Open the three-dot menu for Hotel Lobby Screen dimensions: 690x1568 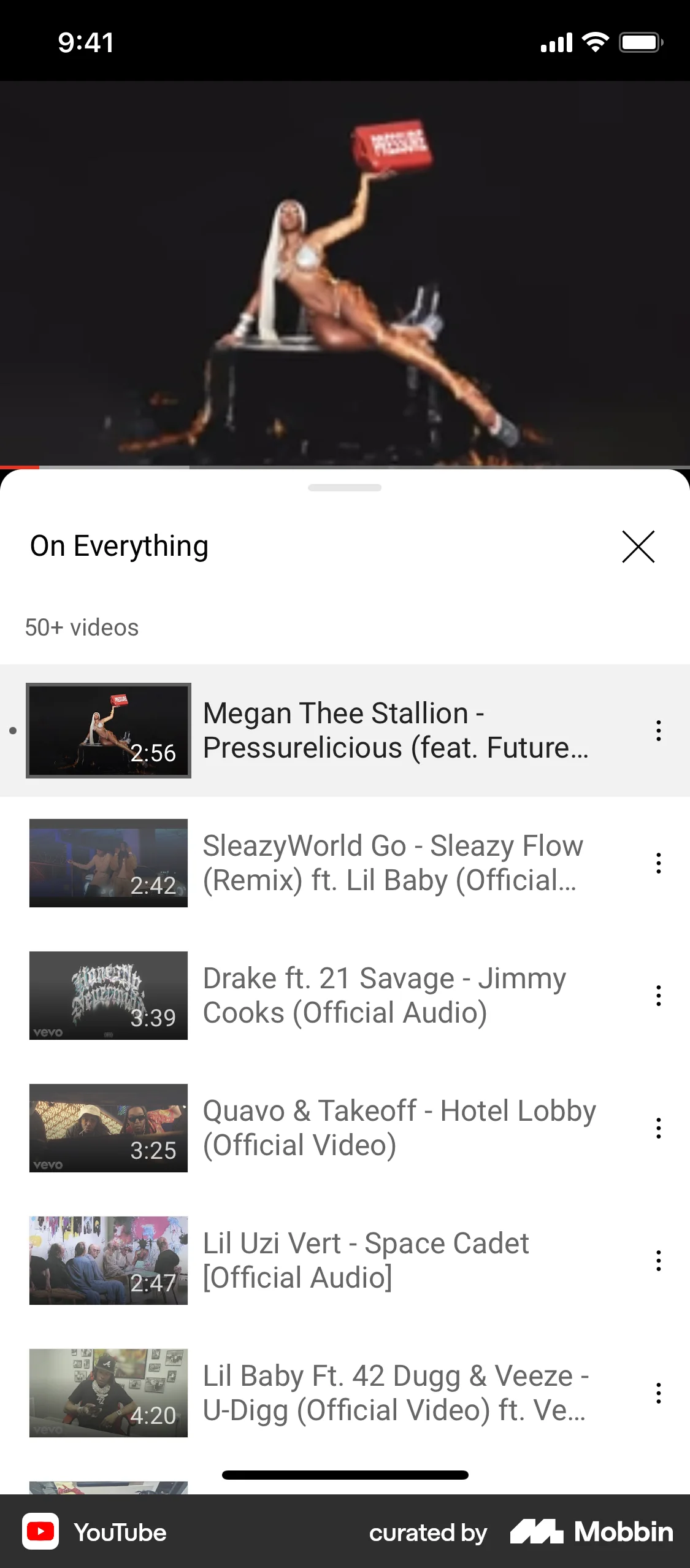pyautogui.click(x=658, y=1128)
